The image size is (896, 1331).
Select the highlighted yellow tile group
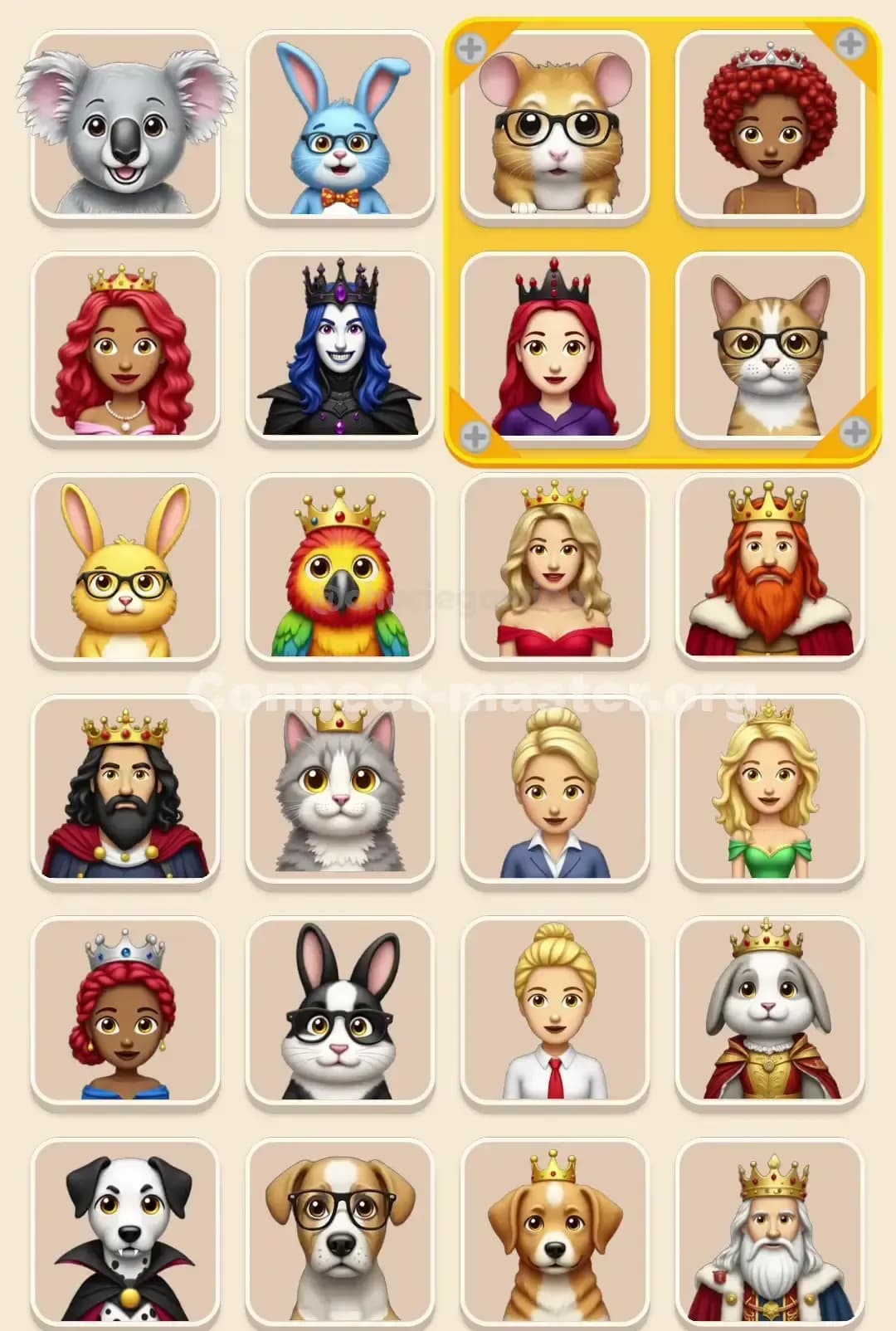click(x=660, y=236)
